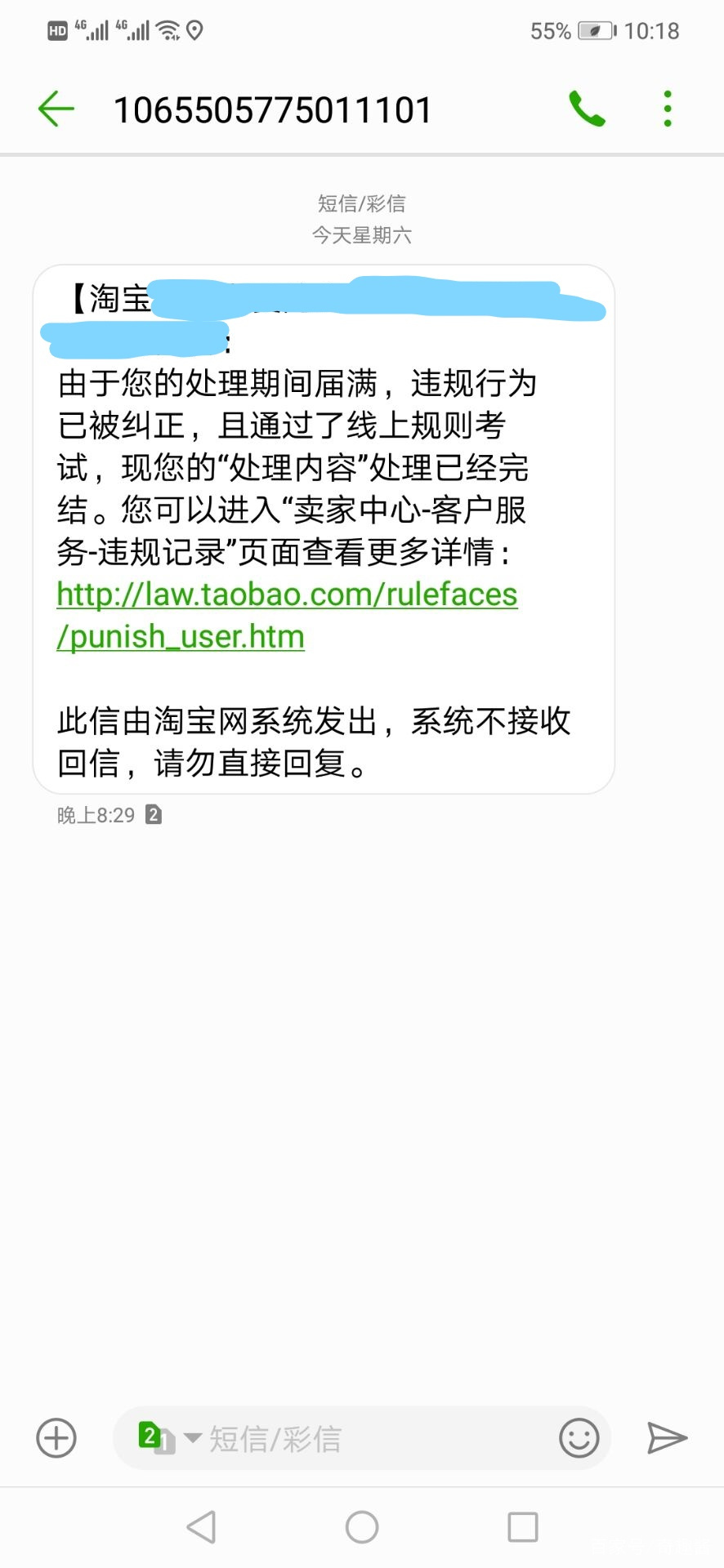Open the three-dot overflow menu
724x1568 pixels.
pyautogui.click(x=667, y=107)
